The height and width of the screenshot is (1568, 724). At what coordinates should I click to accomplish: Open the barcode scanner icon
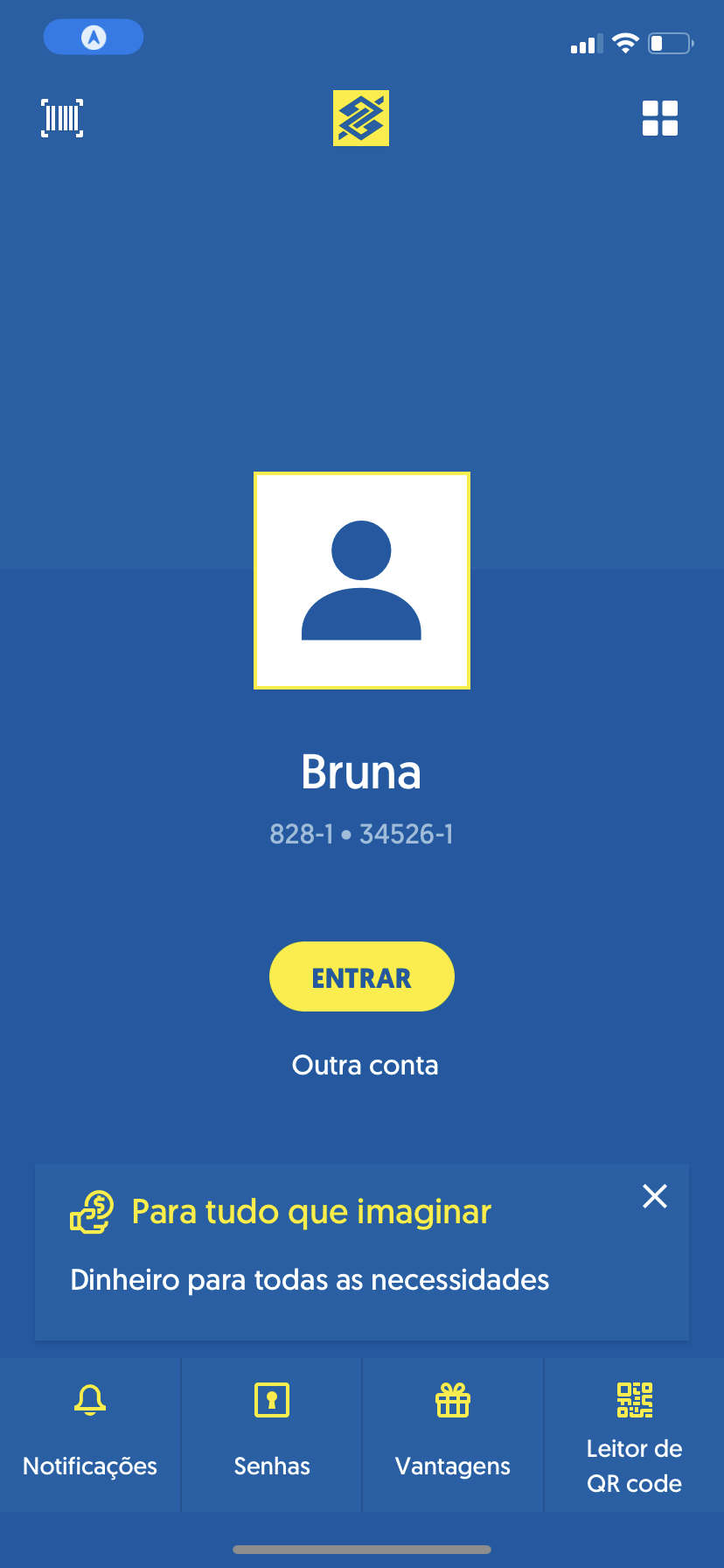[62, 118]
